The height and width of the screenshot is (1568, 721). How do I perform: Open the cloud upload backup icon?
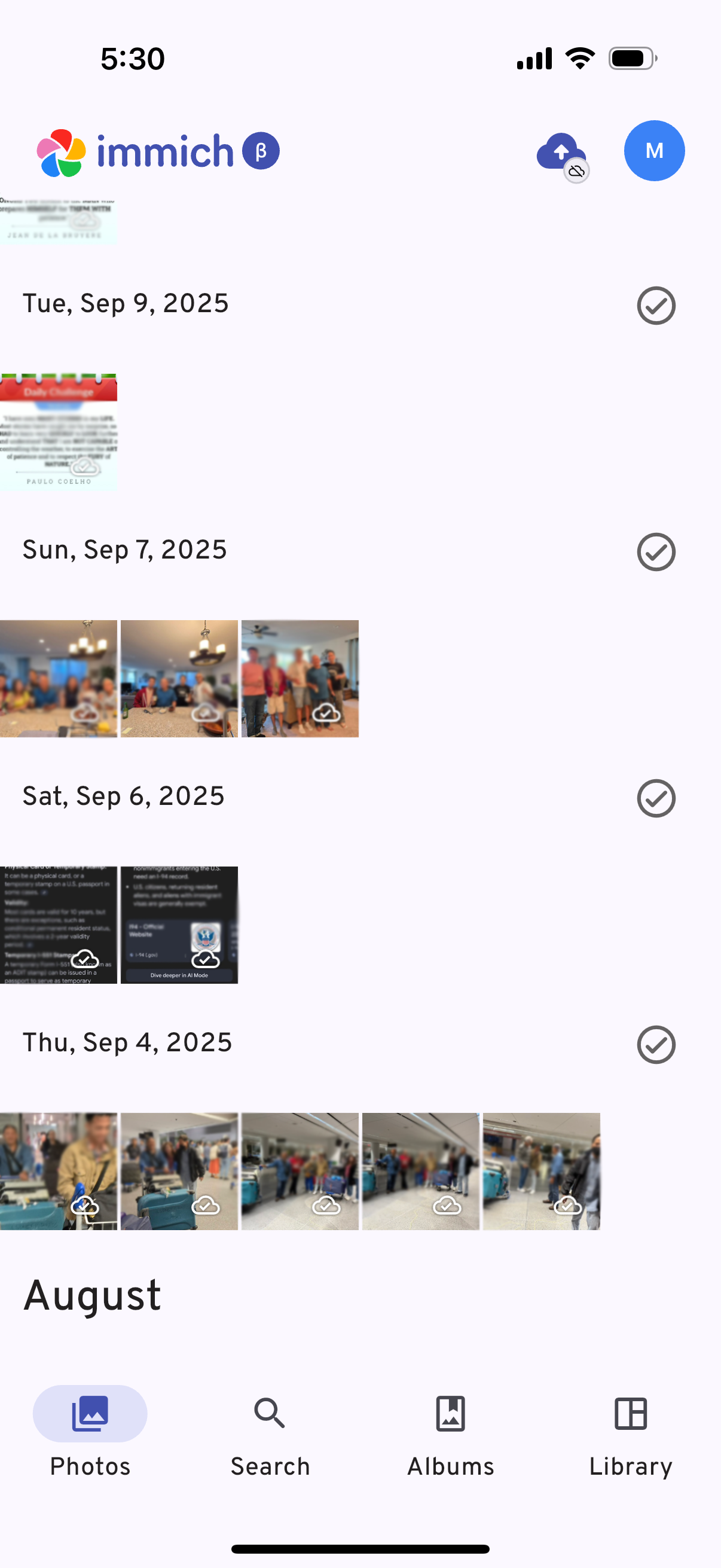[561, 152]
